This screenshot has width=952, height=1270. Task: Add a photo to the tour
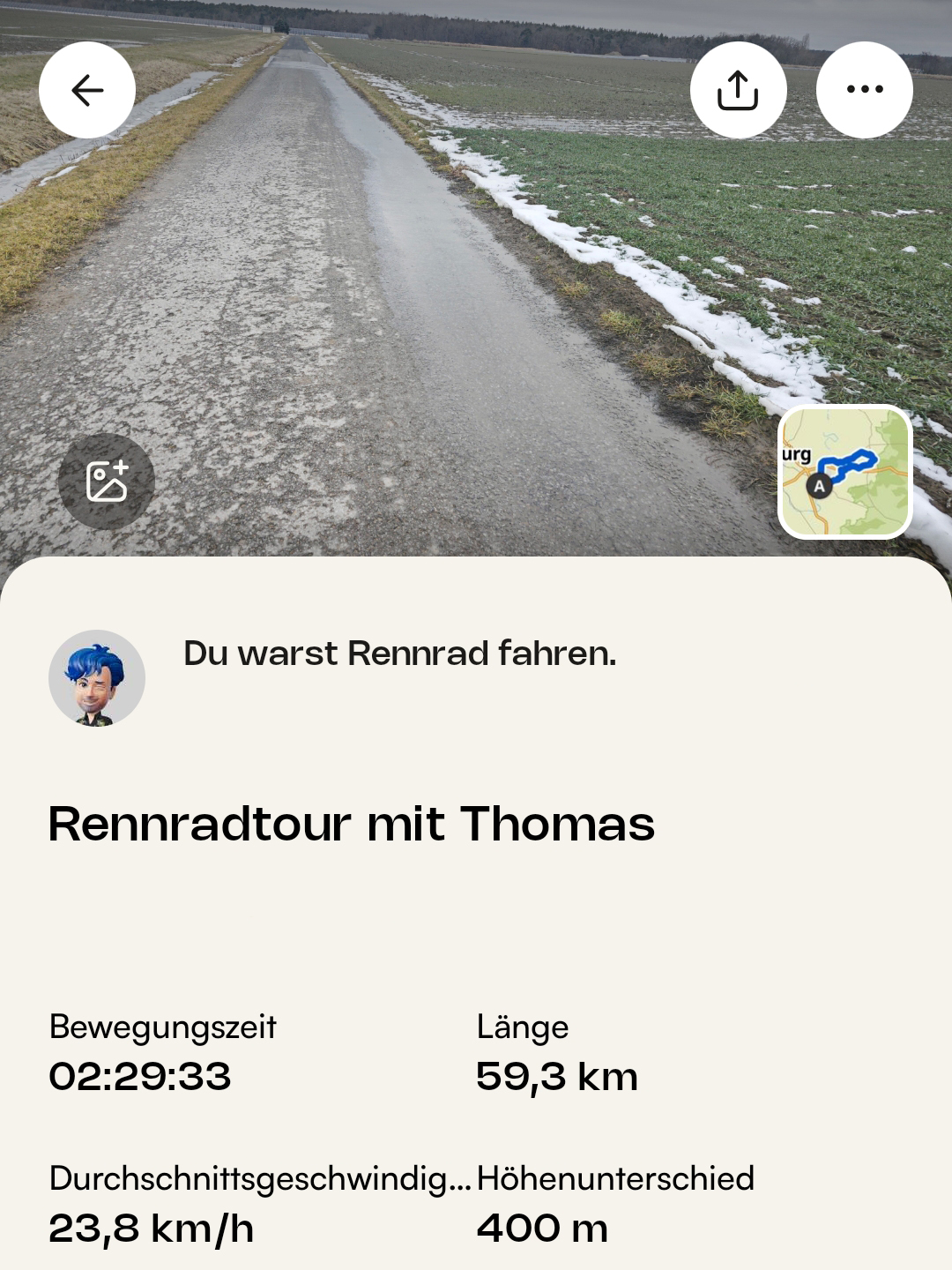(x=107, y=482)
